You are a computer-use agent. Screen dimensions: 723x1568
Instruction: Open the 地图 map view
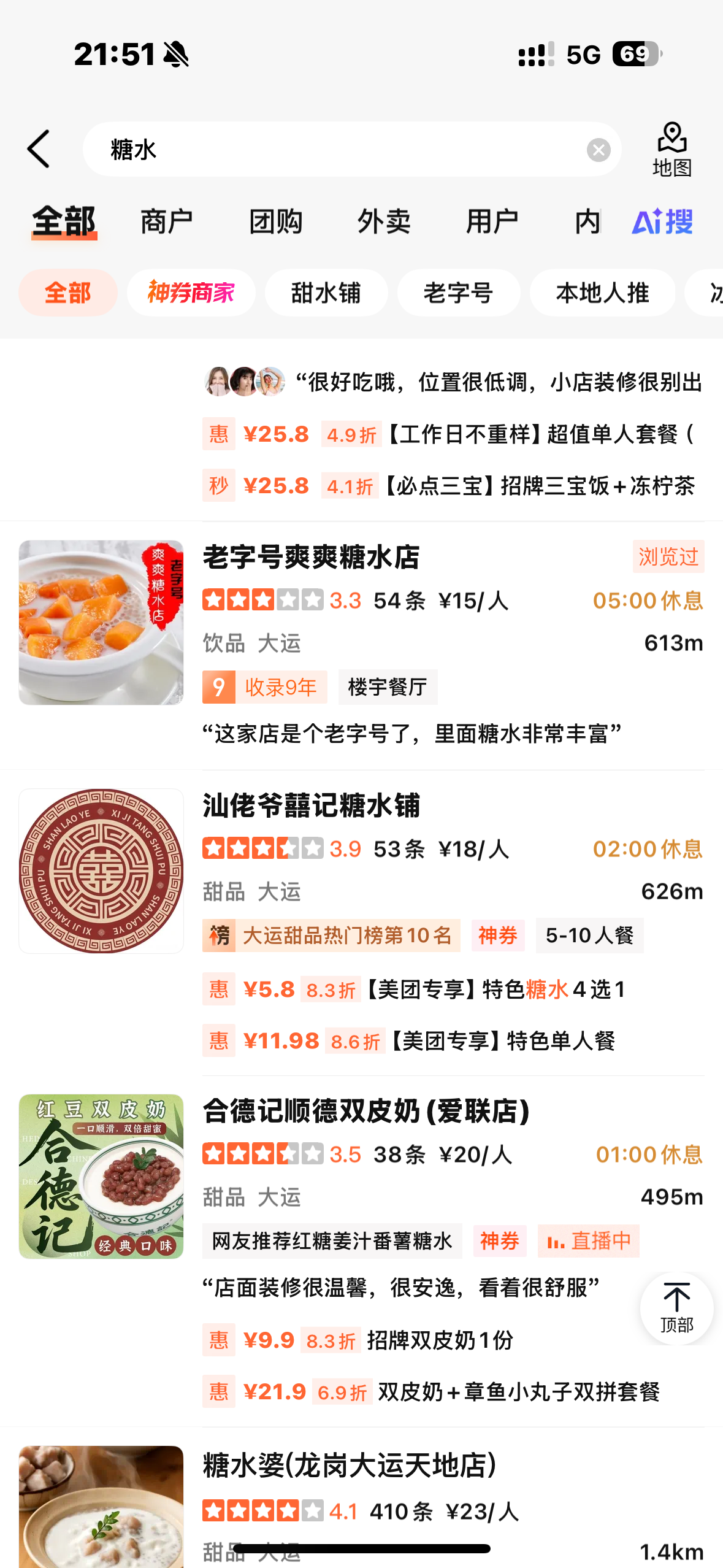[671, 150]
